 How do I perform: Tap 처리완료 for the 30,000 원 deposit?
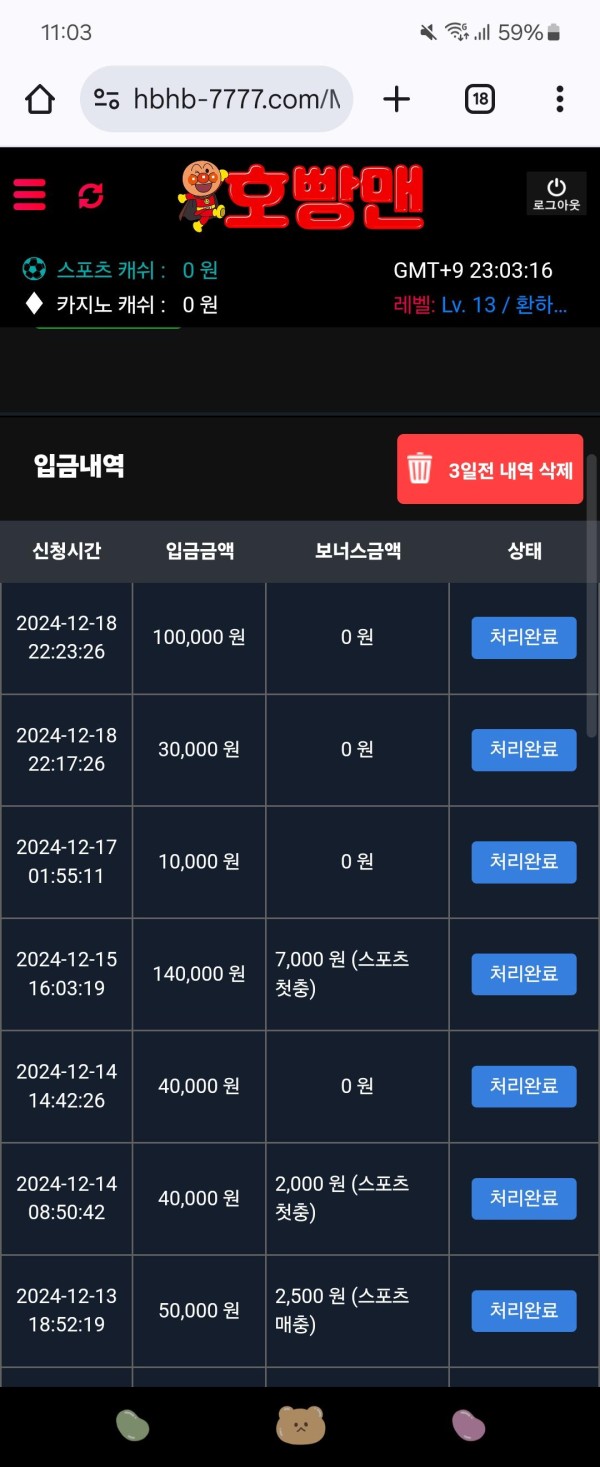tap(524, 750)
